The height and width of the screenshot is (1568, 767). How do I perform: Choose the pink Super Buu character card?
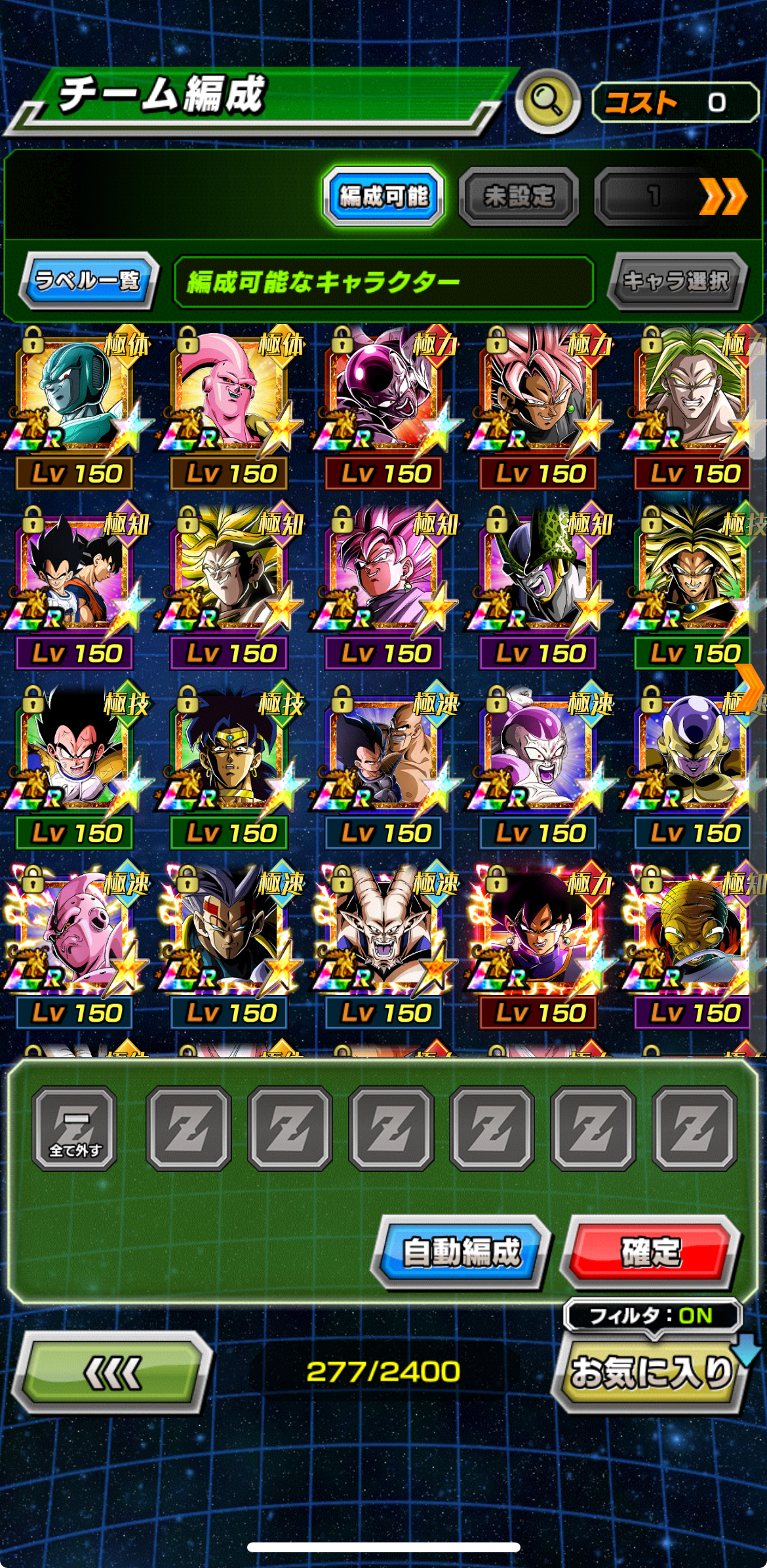tap(231, 408)
